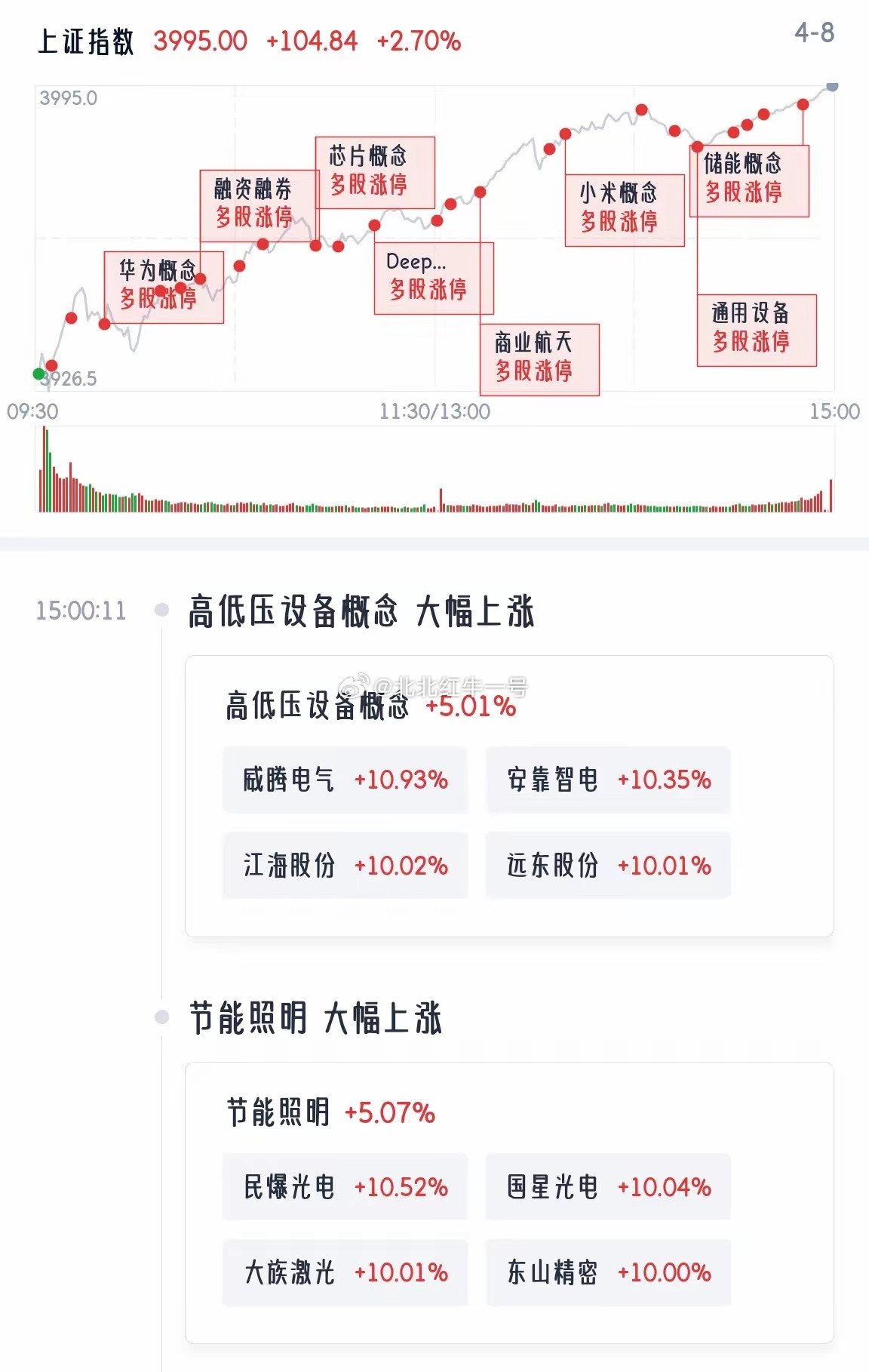Image resolution: width=869 pixels, height=1372 pixels.
Task: Select the 江海股份 +10.02% stock entry
Action: click(345, 866)
